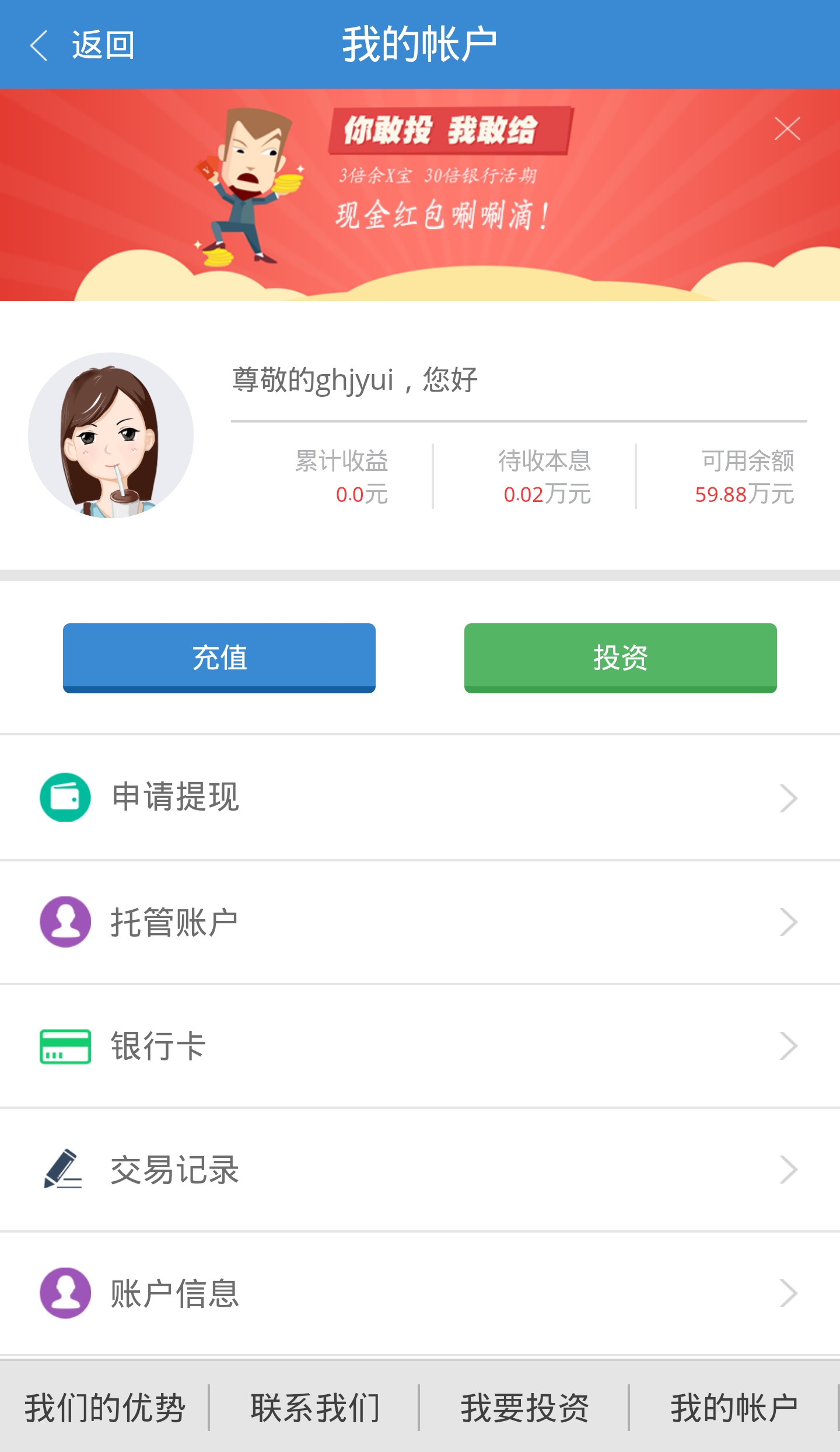This screenshot has width=840, height=1452.
Task: Click the purple person icon for 托管账户
Action: (65, 922)
